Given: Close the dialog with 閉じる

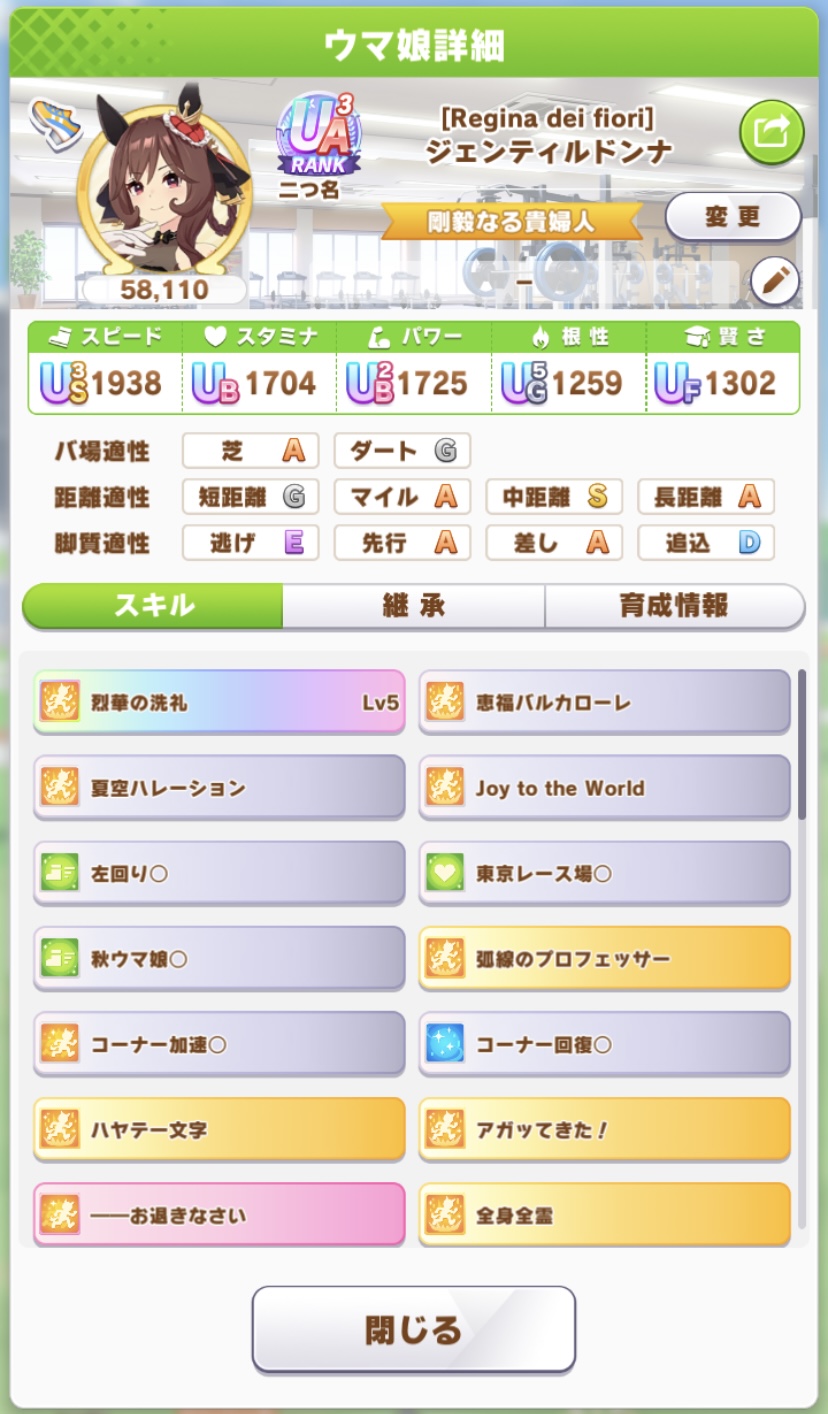Looking at the screenshot, I should 413,1329.
